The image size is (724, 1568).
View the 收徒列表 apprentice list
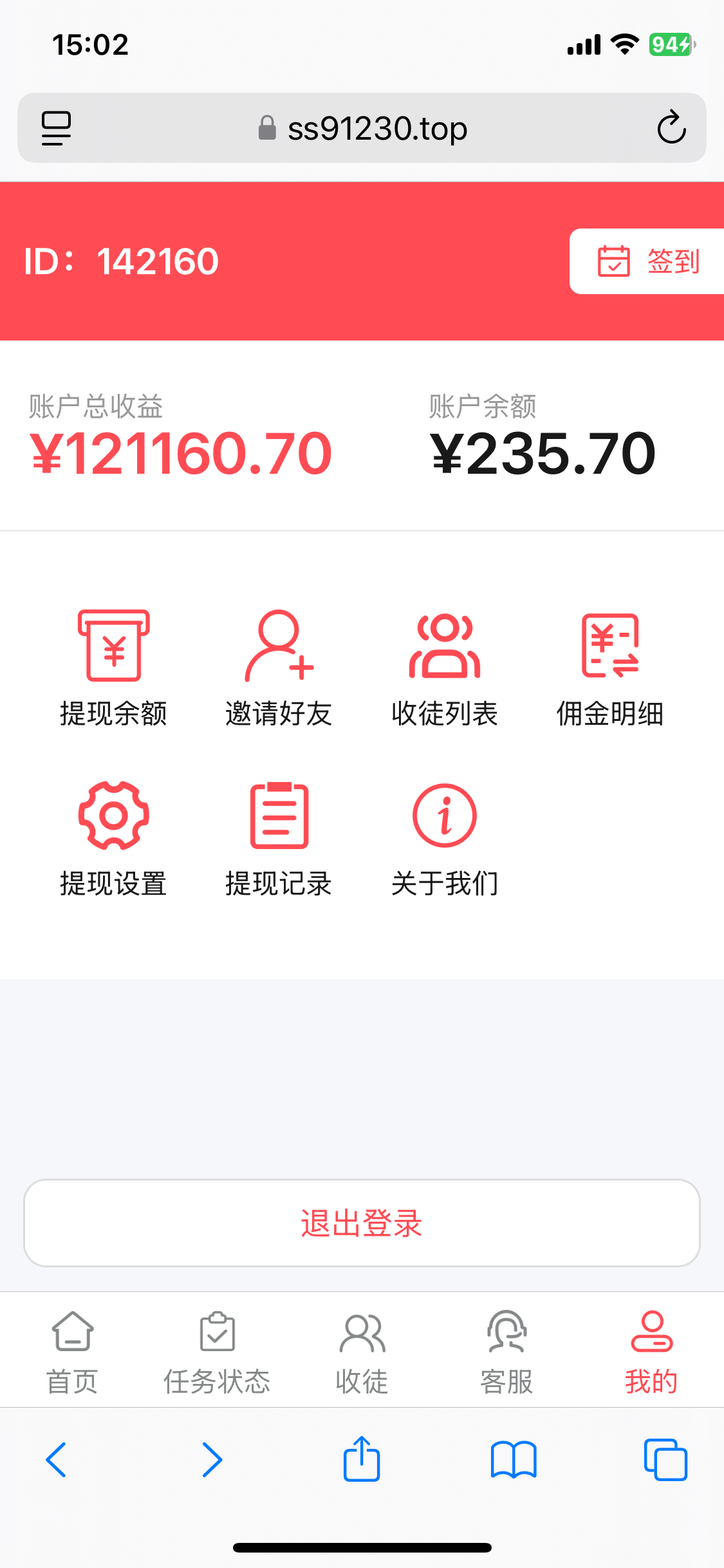point(445,667)
